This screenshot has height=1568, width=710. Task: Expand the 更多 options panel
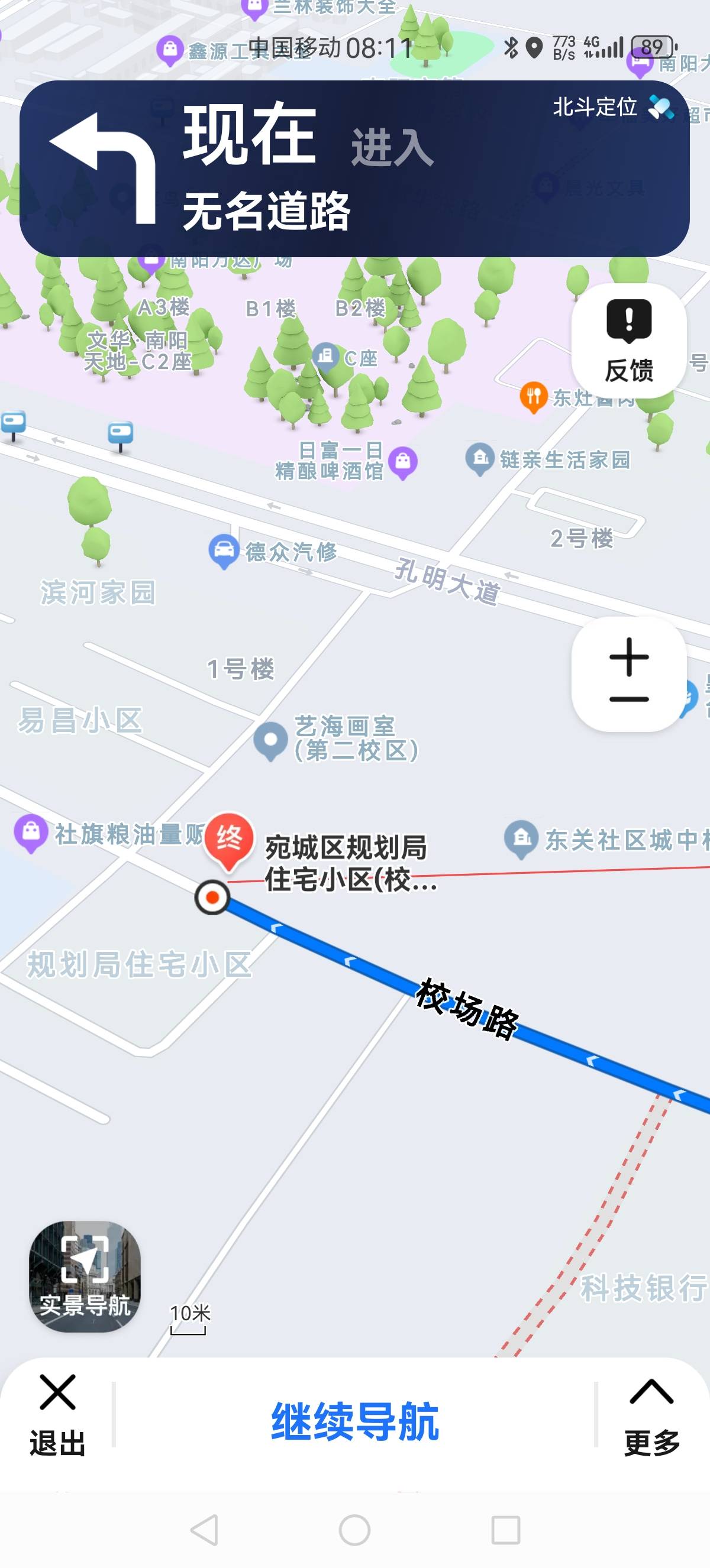point(651,1417)
